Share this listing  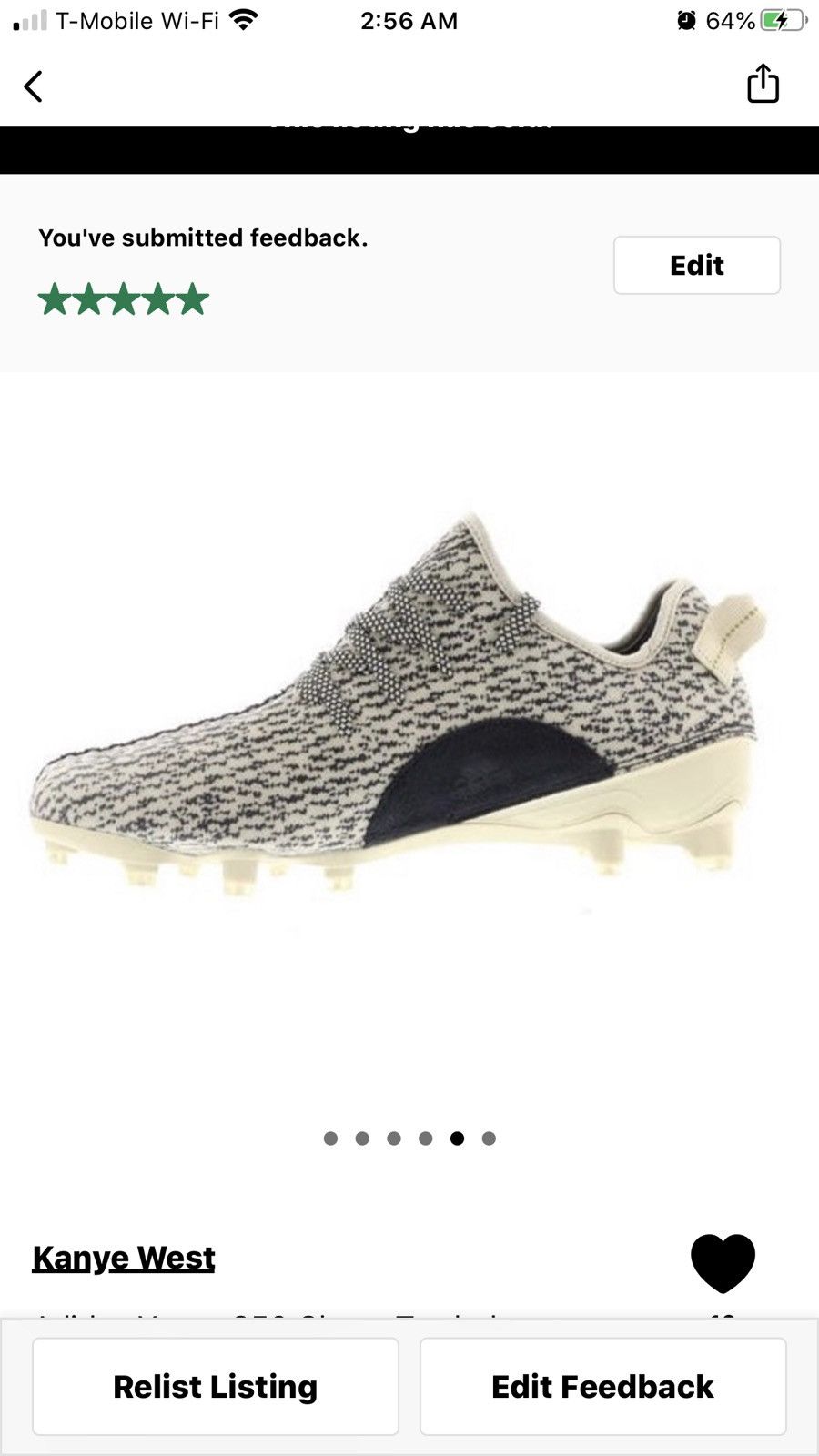coord(763,84)
